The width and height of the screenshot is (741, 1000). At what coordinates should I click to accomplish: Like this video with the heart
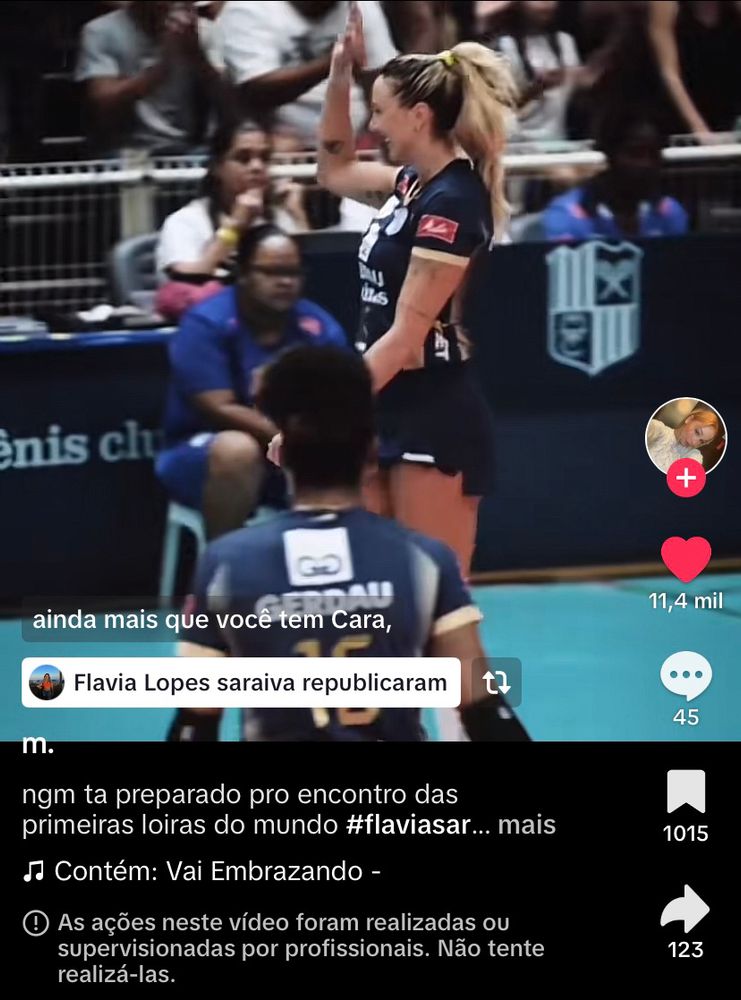pyautogui.click(x=686, y=559)
